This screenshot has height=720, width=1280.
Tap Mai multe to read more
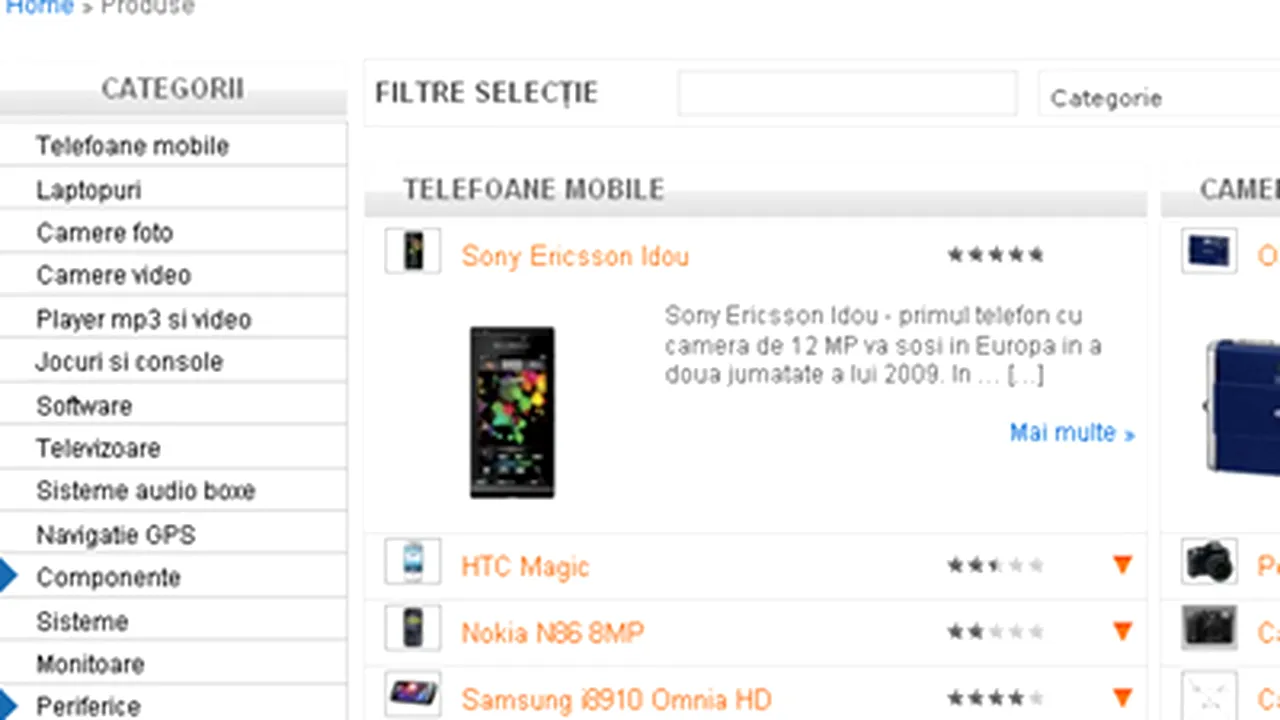pyautogui.click(x=1071, y=433)
